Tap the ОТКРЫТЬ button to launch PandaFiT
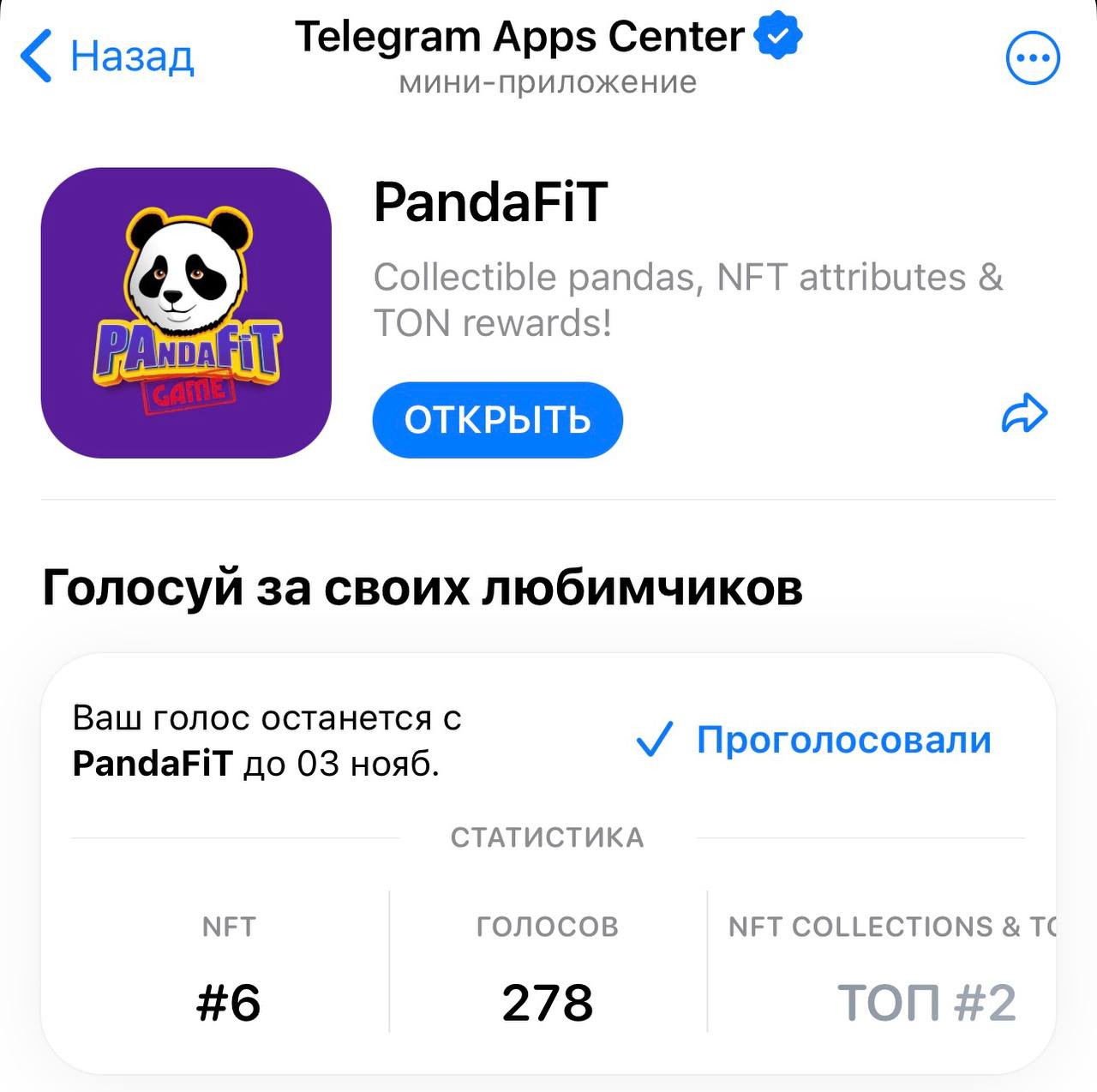The width and height of the screenshot is (1097, 1092). pyautogui.click(x=497, y=420)
